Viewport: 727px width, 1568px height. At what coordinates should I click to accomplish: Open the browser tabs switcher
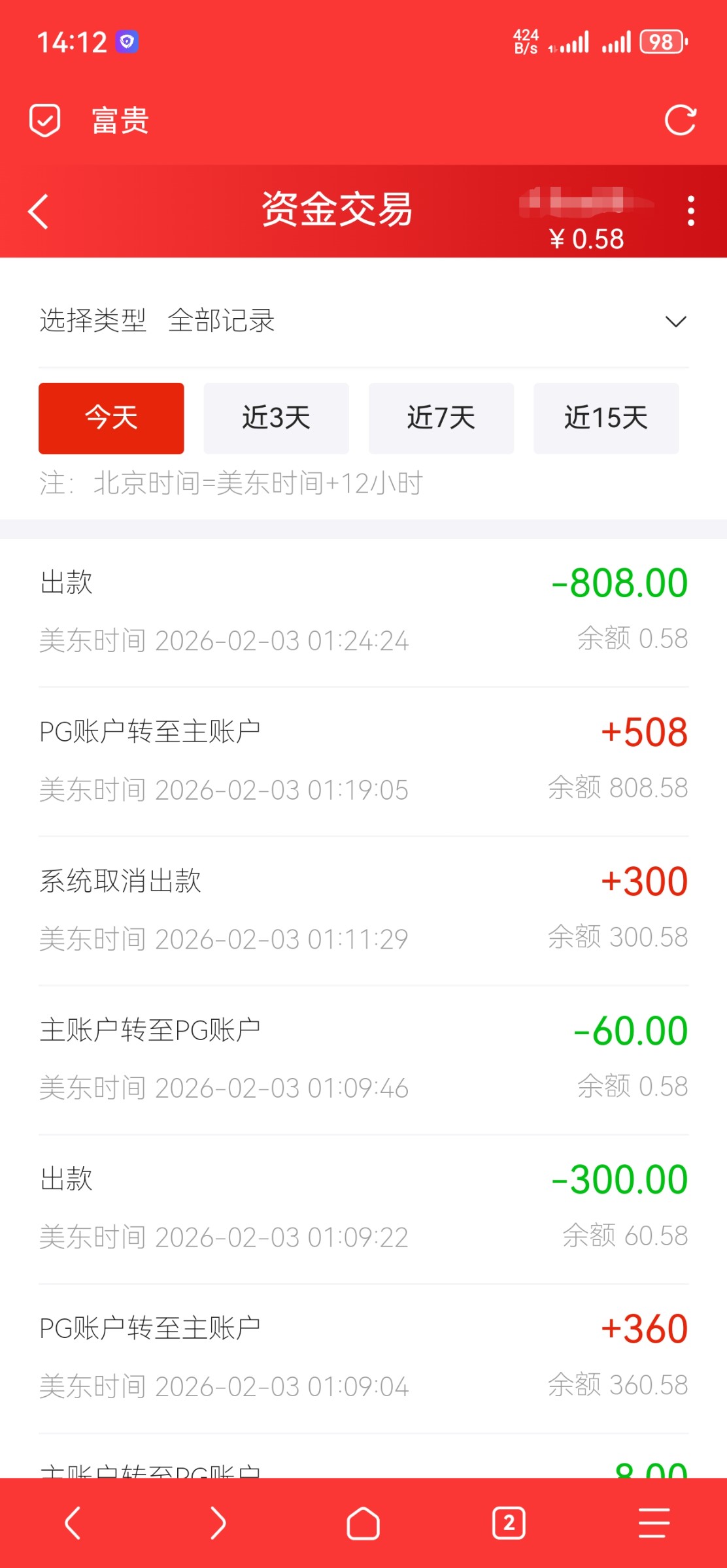[x=509, y=1523]
